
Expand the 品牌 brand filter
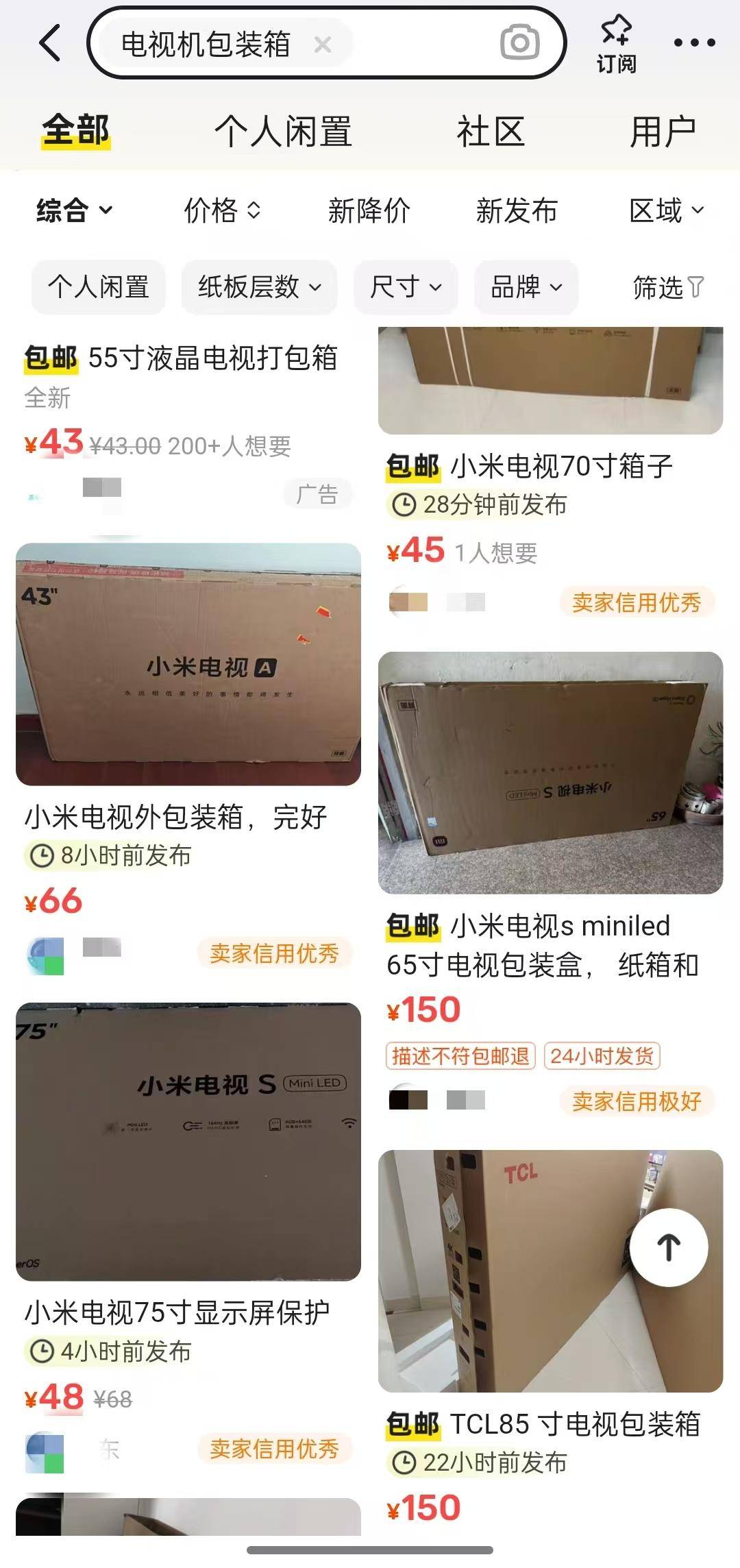(x=526, y=287)
